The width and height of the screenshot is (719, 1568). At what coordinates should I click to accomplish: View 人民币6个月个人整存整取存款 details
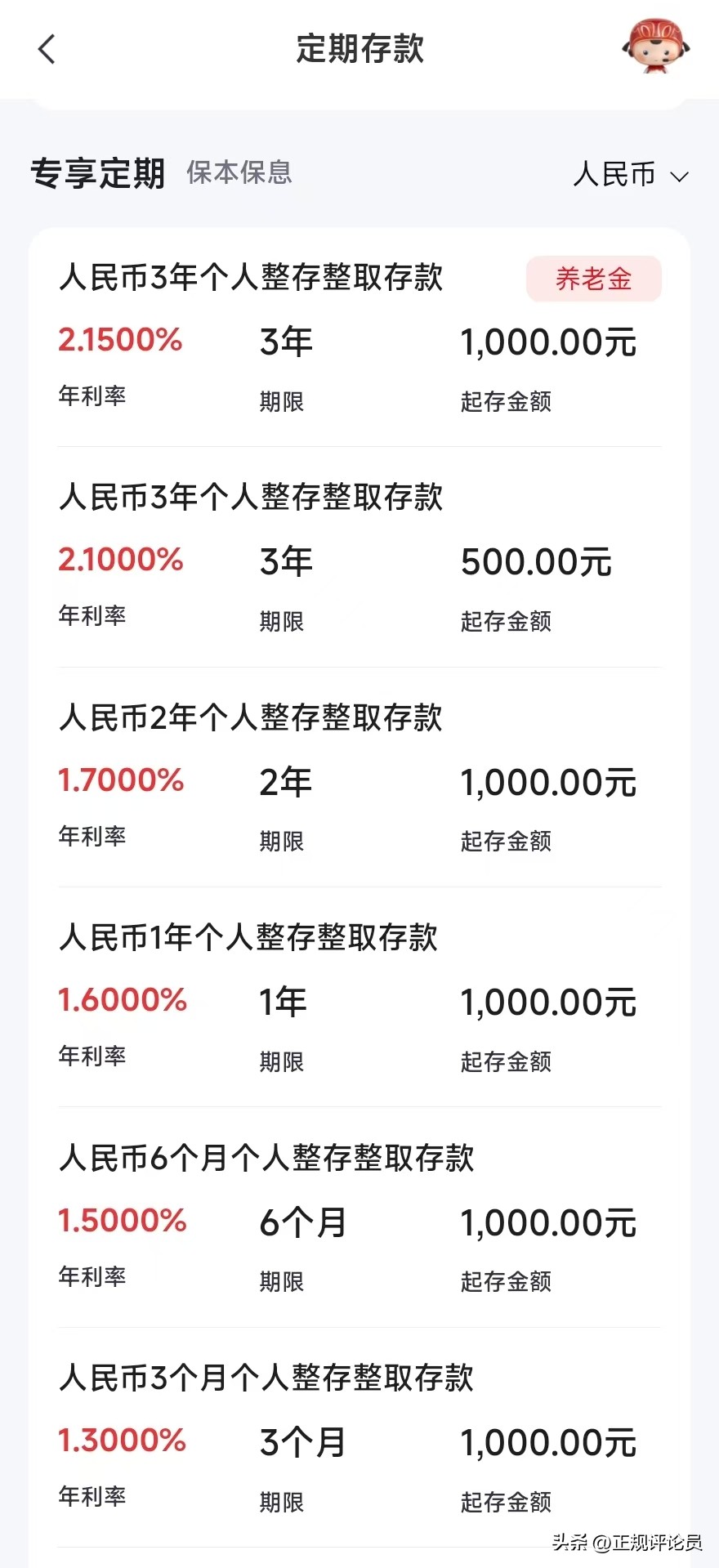266,1158
